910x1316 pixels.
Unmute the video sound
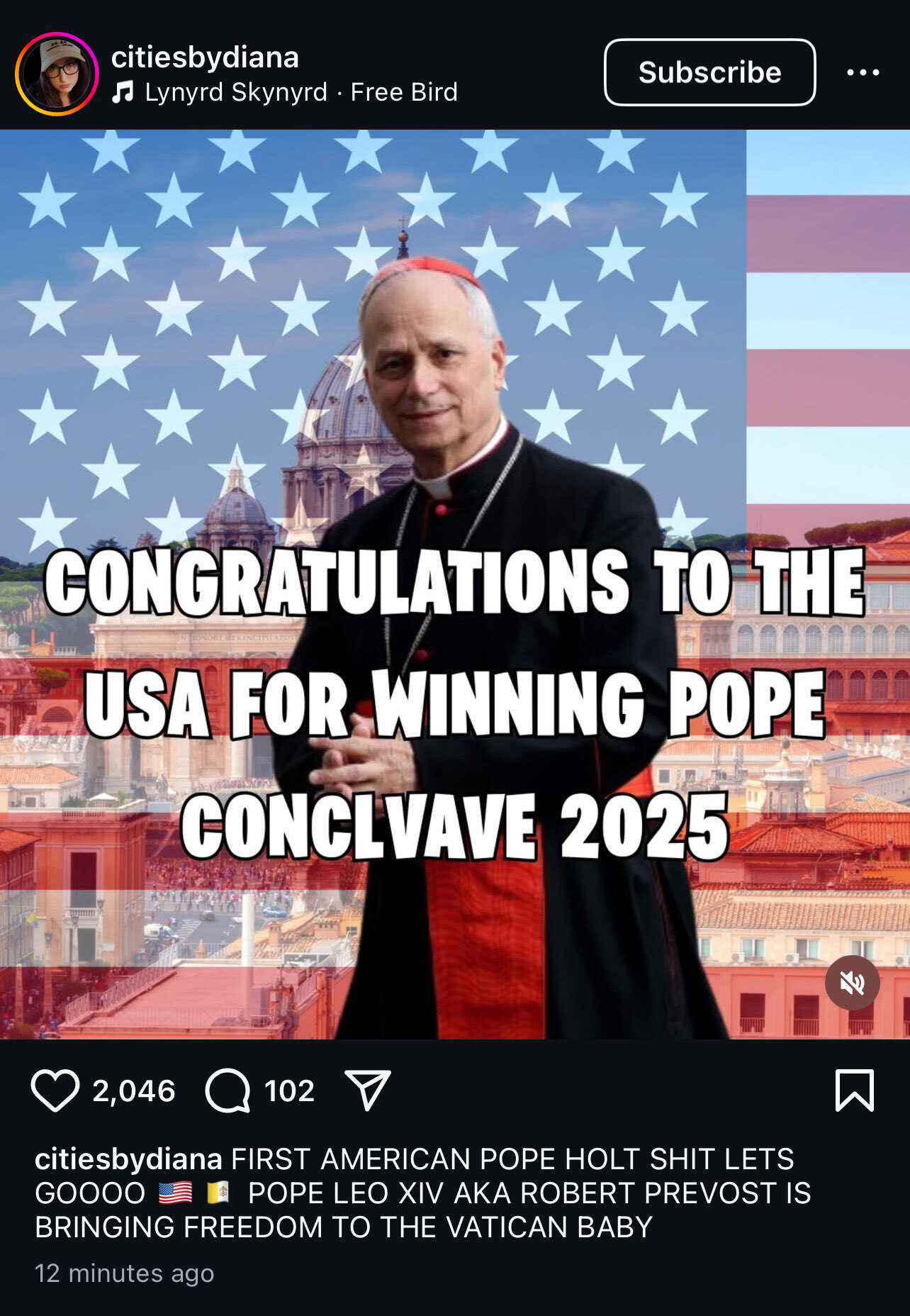tap(852, 983)
